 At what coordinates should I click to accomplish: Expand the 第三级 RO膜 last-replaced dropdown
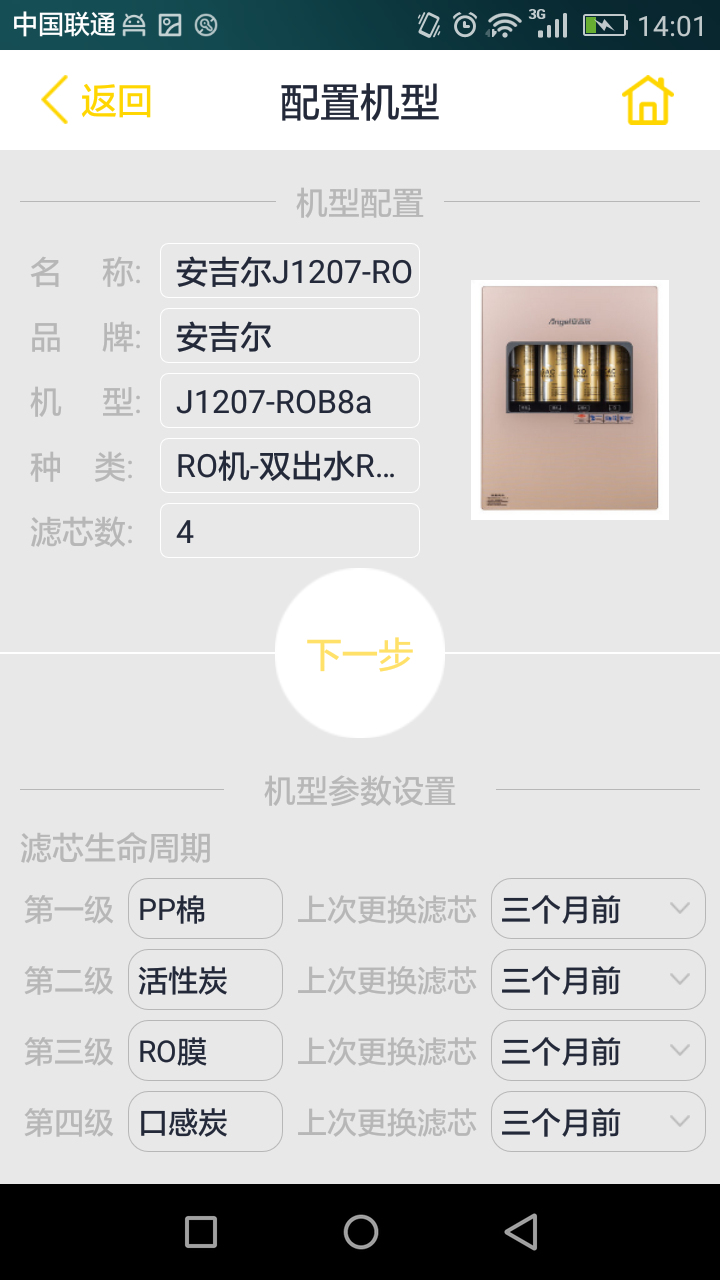(598, 1051)
